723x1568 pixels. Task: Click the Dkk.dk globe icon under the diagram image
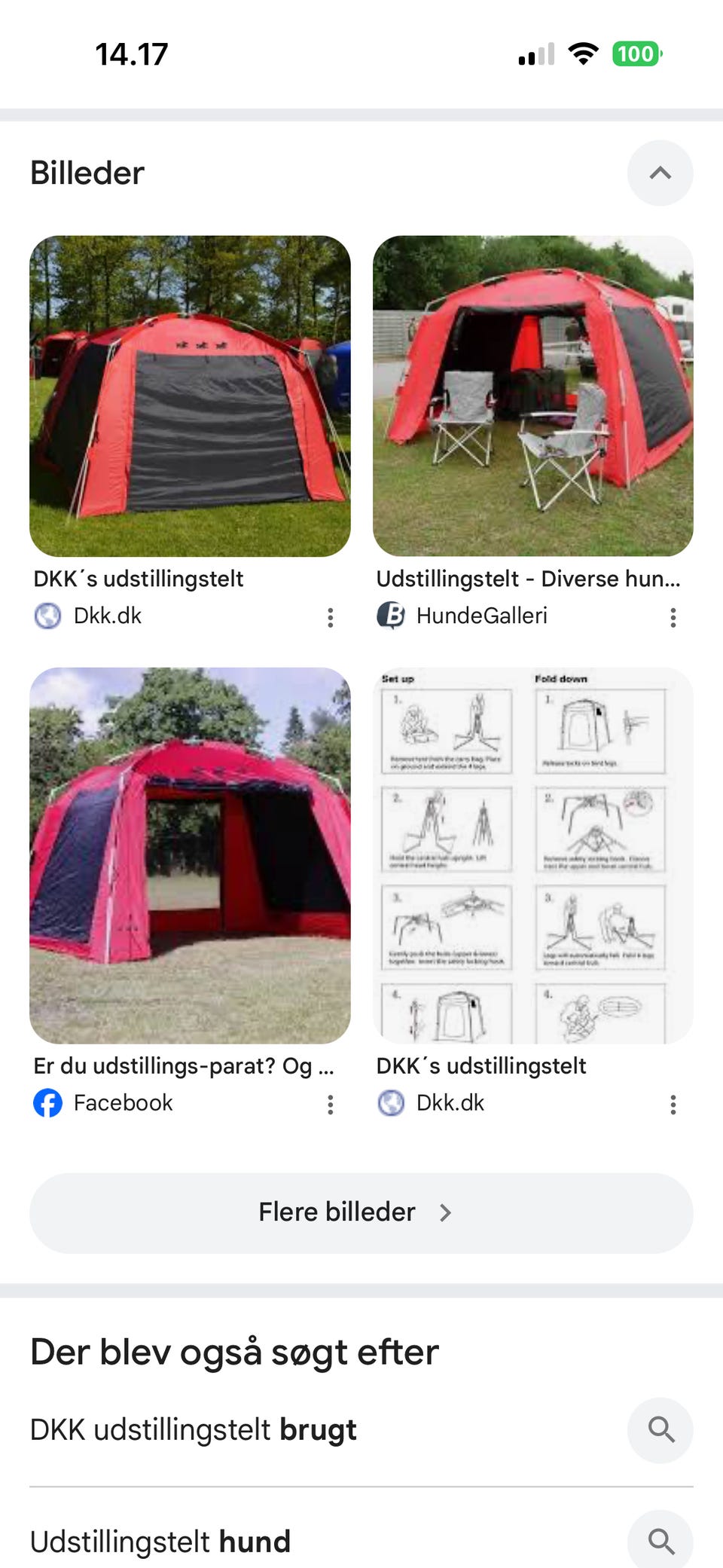pyautogui.click(x=391, y=1103)
